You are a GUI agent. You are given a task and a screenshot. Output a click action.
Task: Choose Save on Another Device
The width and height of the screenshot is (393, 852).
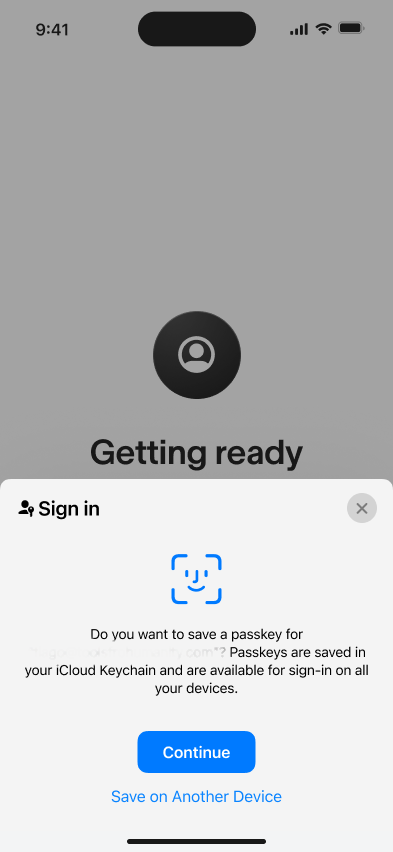click(196, 797)
